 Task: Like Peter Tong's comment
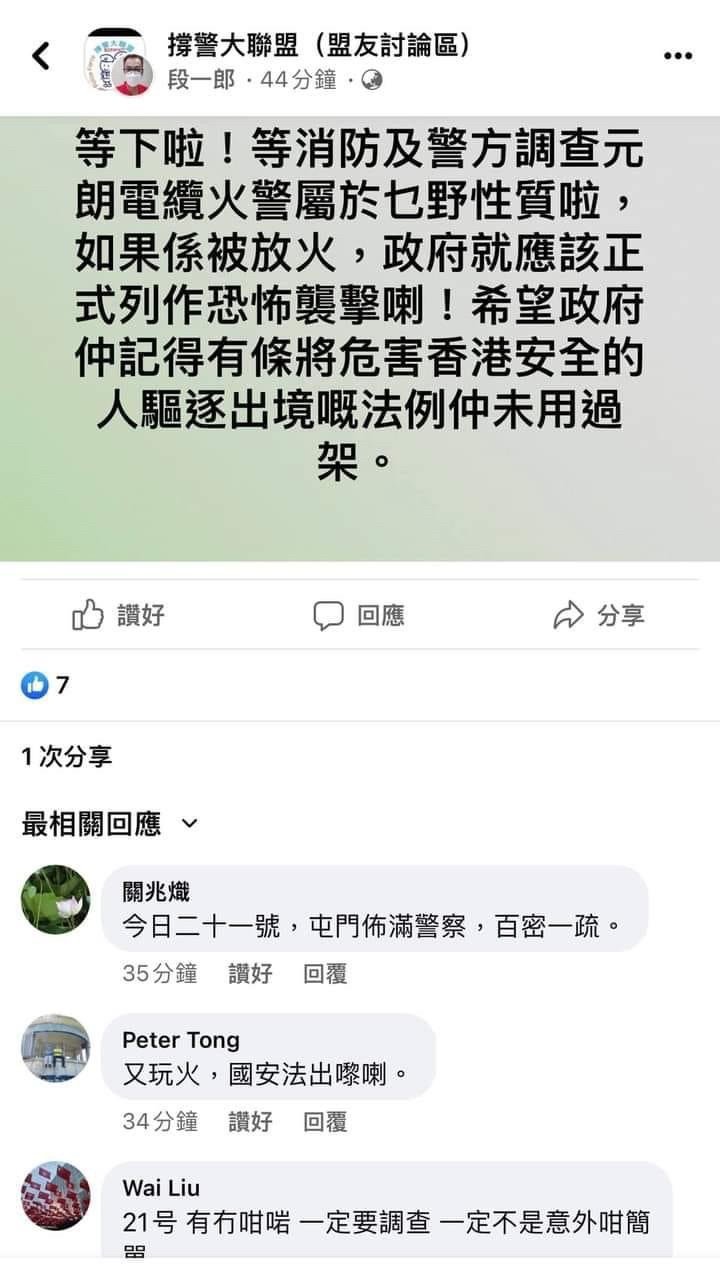250,1121
